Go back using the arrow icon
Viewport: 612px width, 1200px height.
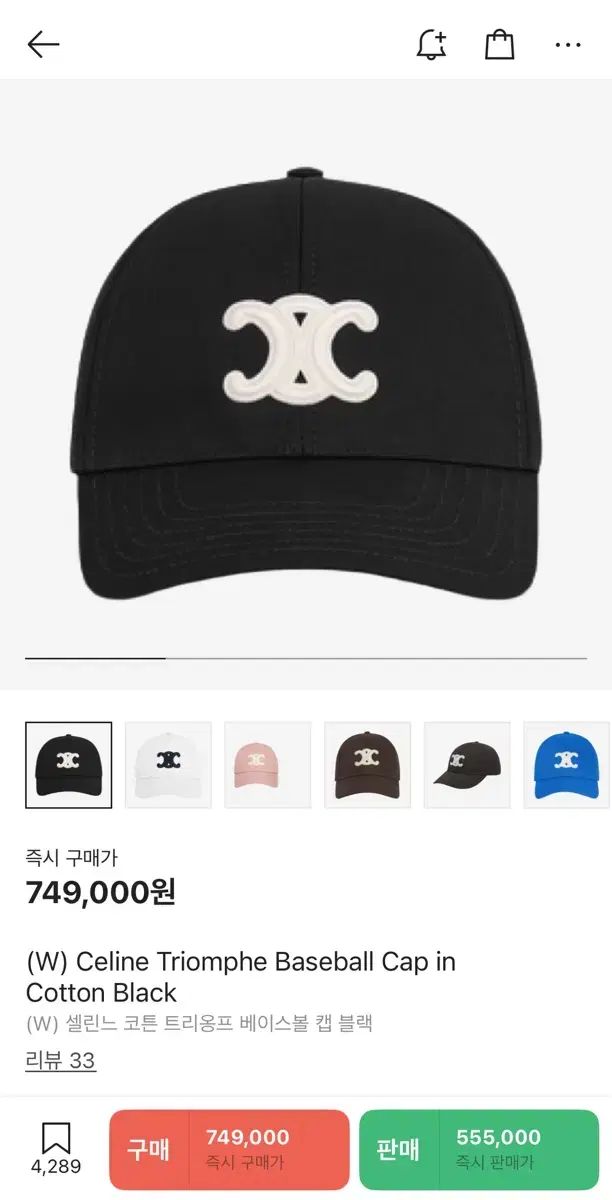tap(44, 44)
